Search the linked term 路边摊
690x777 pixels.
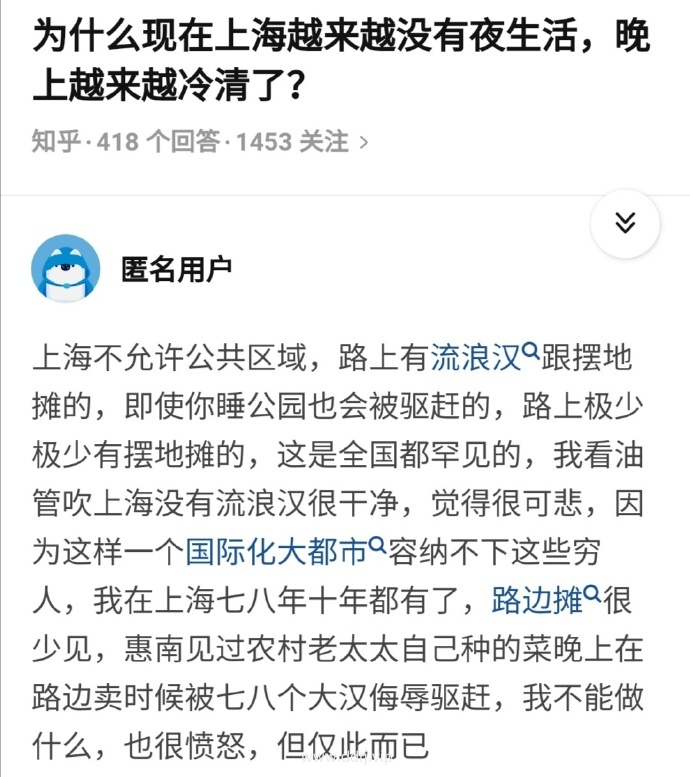tap(545, 600)
